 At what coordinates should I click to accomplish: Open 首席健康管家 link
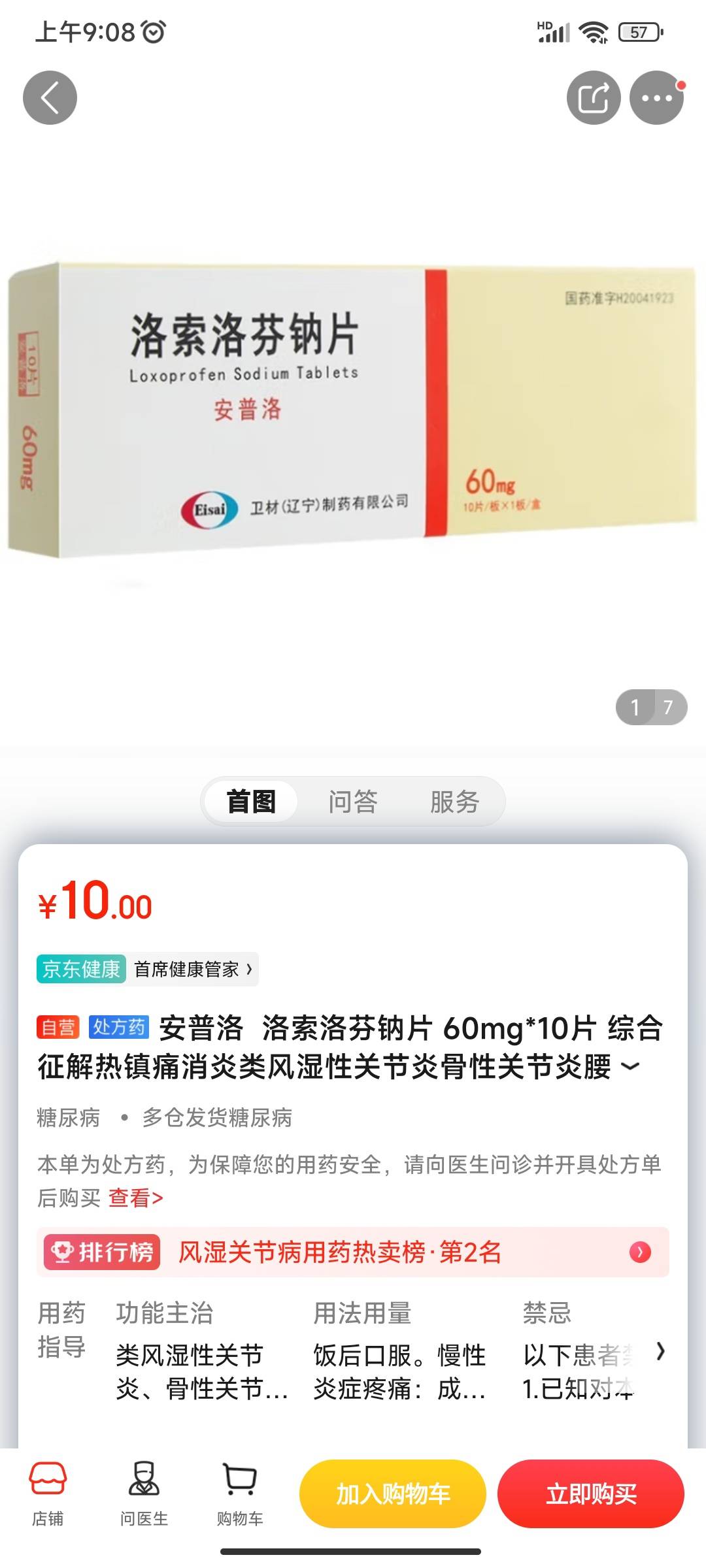click(x=193, y=969)
